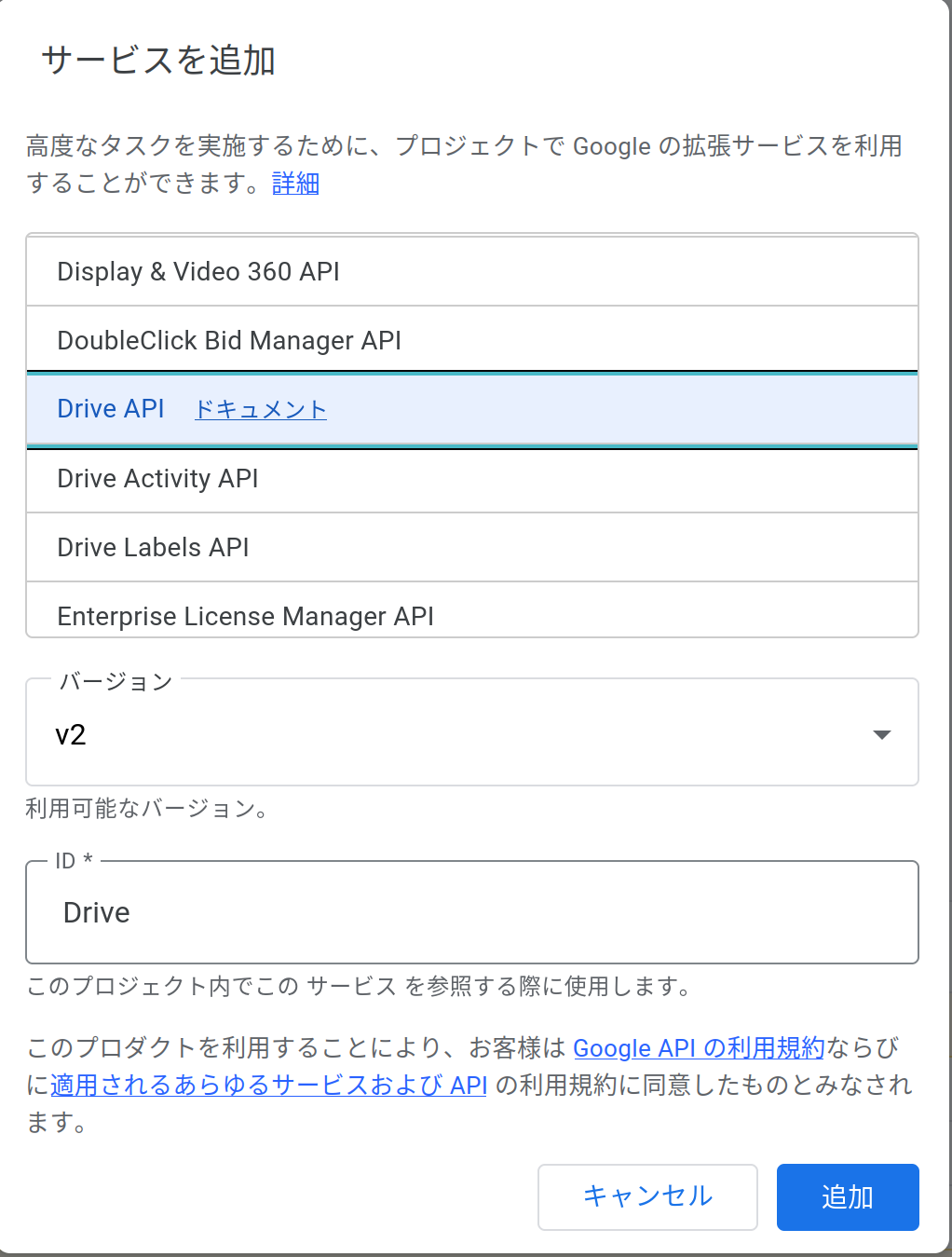Focus the ID field containing Drive
The width and height of the screenshot is (952, 1257).
tap(471, 912)
